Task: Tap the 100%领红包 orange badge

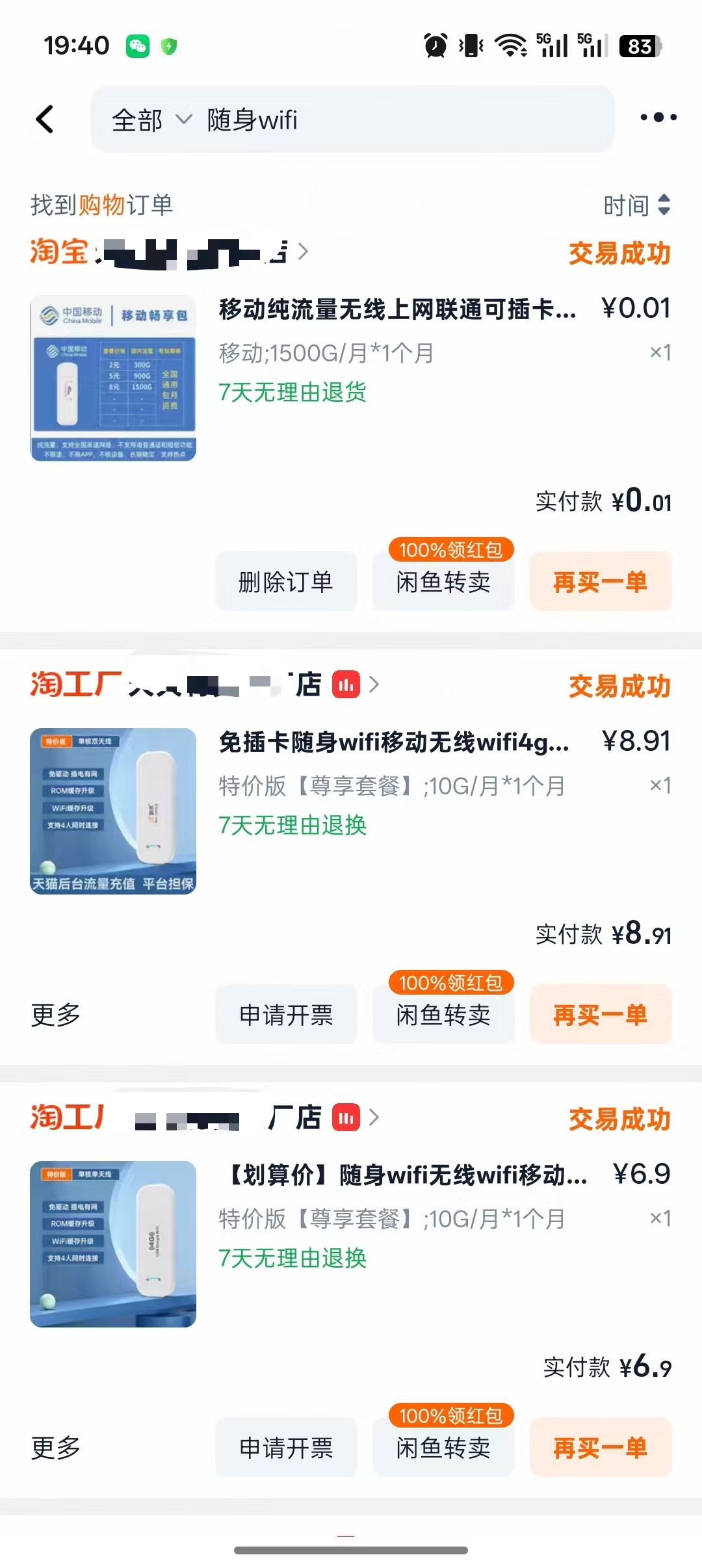Action: [452, 549]
